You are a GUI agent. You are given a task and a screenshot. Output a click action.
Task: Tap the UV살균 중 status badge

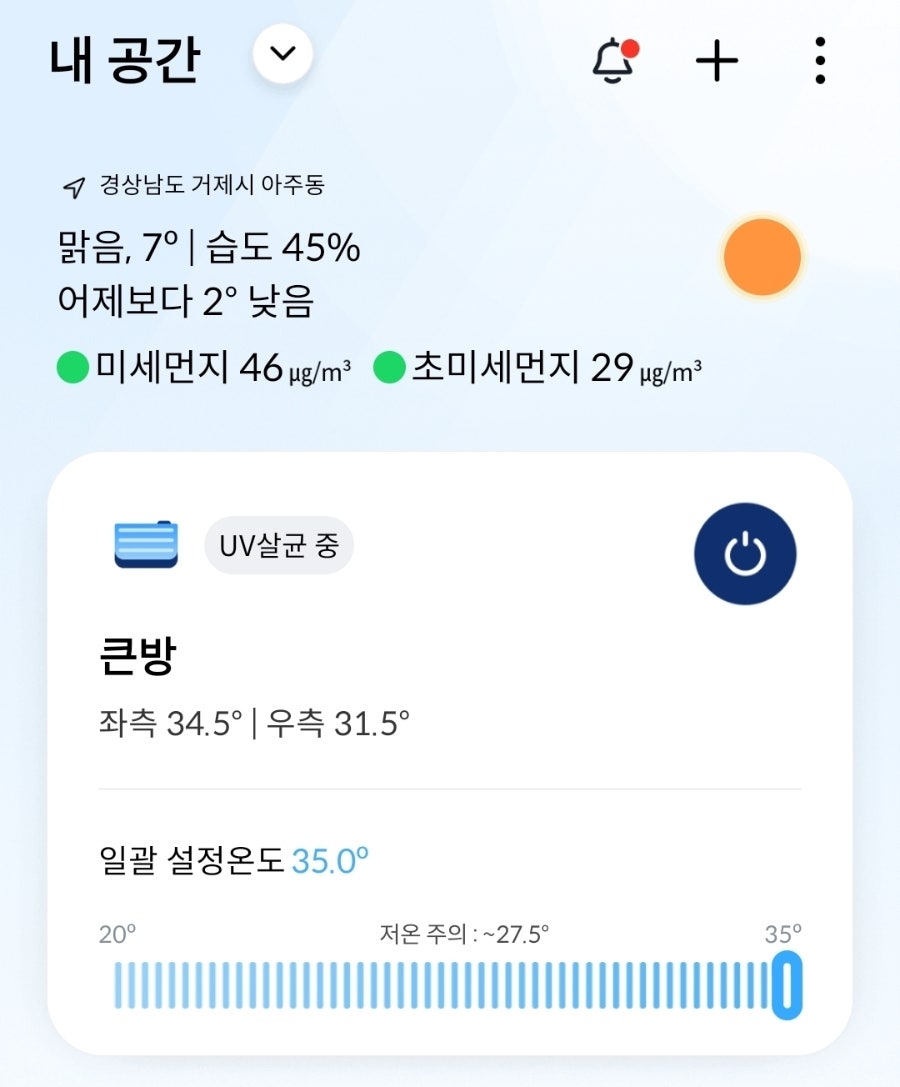(278, 545)
